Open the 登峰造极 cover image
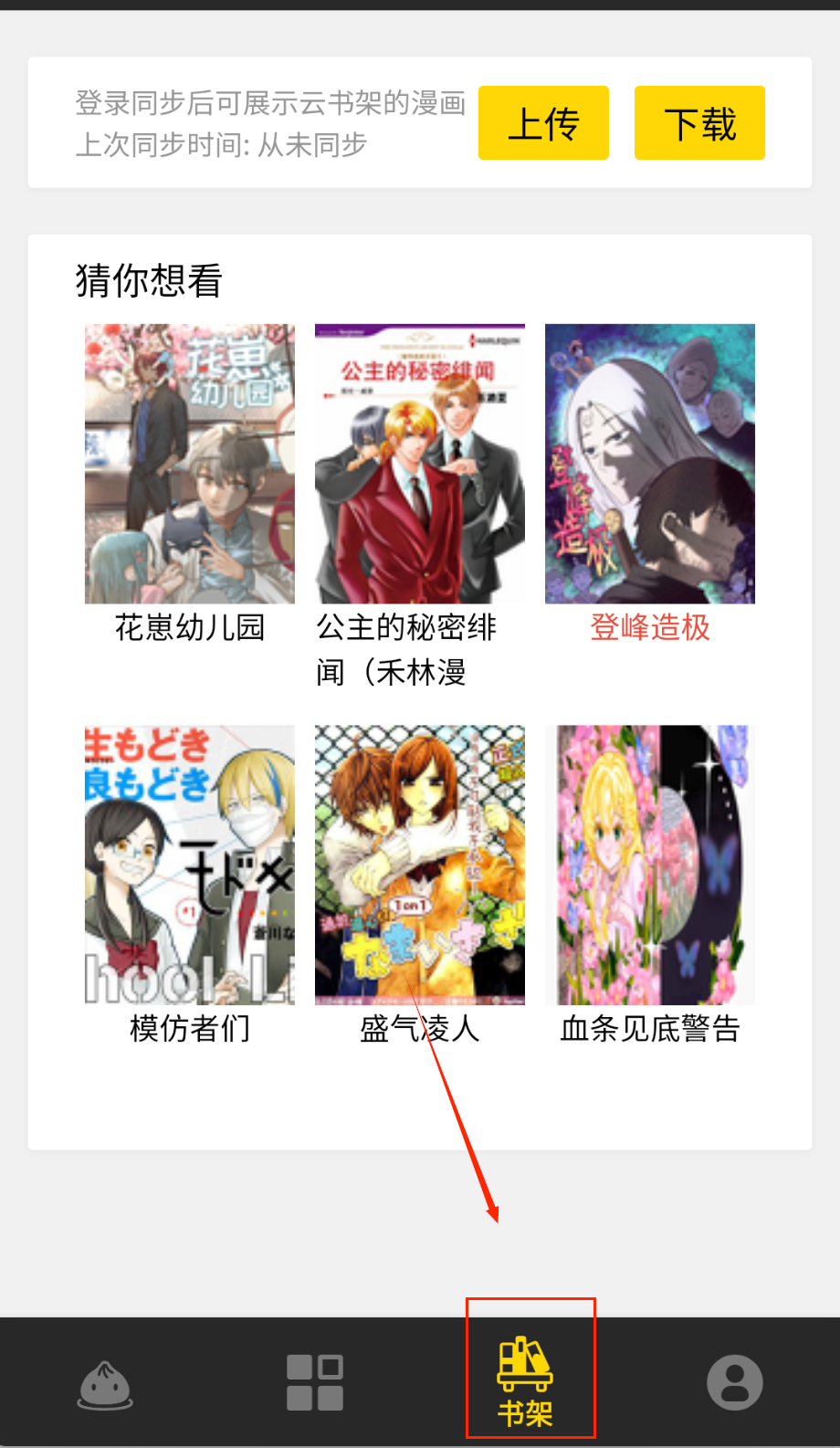 [x=649, y=463]
